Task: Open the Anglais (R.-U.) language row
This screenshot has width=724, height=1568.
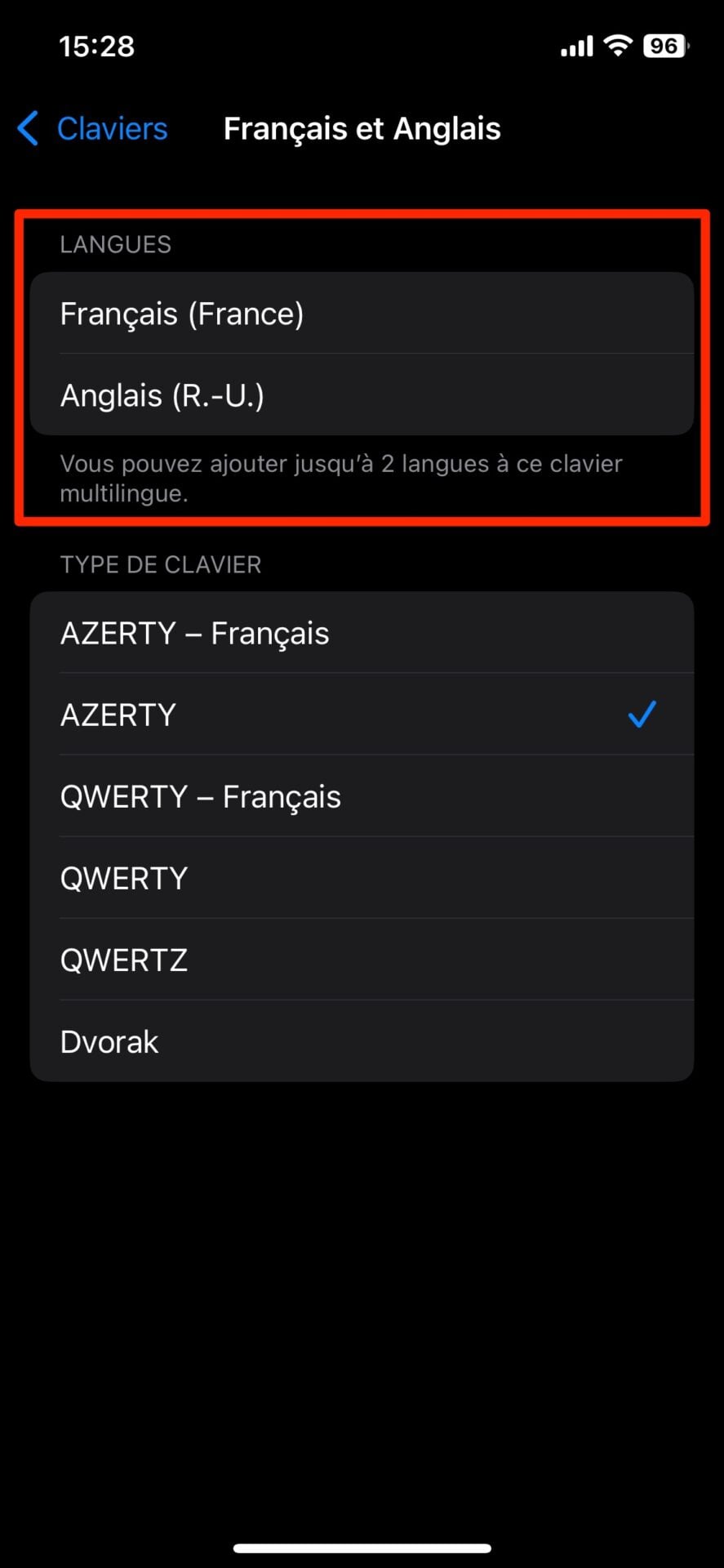Action: [x=362, y=395]
